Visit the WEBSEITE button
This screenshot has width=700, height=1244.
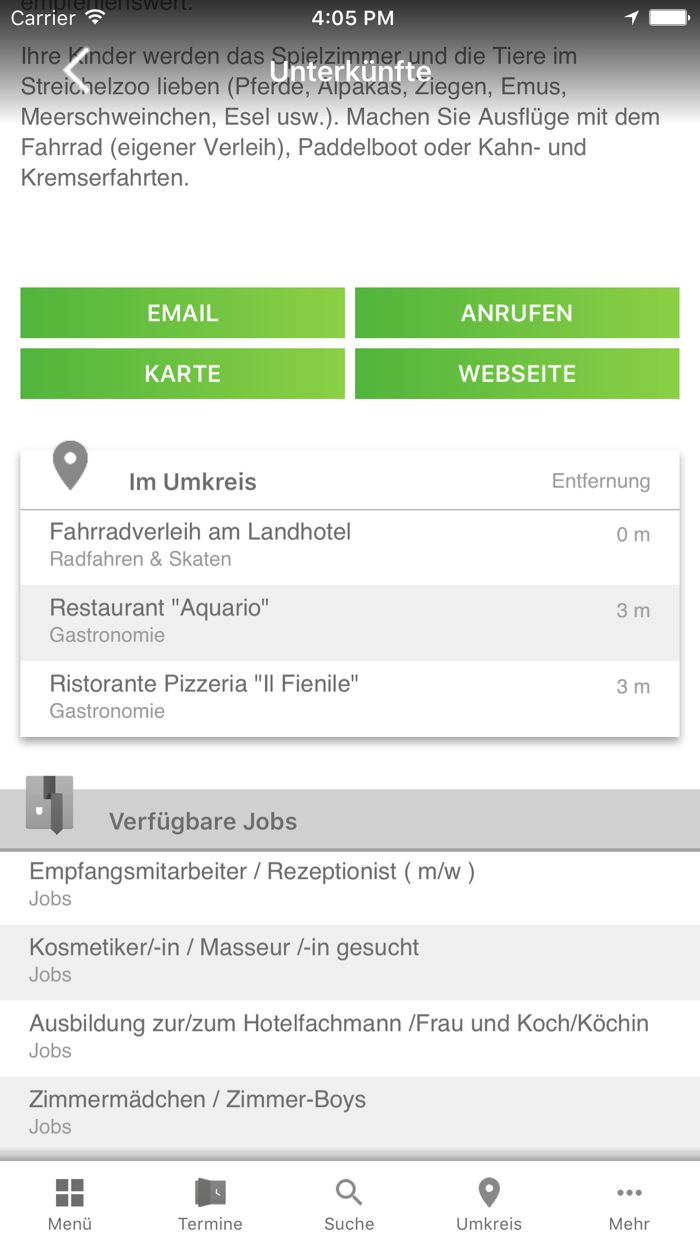click(516, 374)
